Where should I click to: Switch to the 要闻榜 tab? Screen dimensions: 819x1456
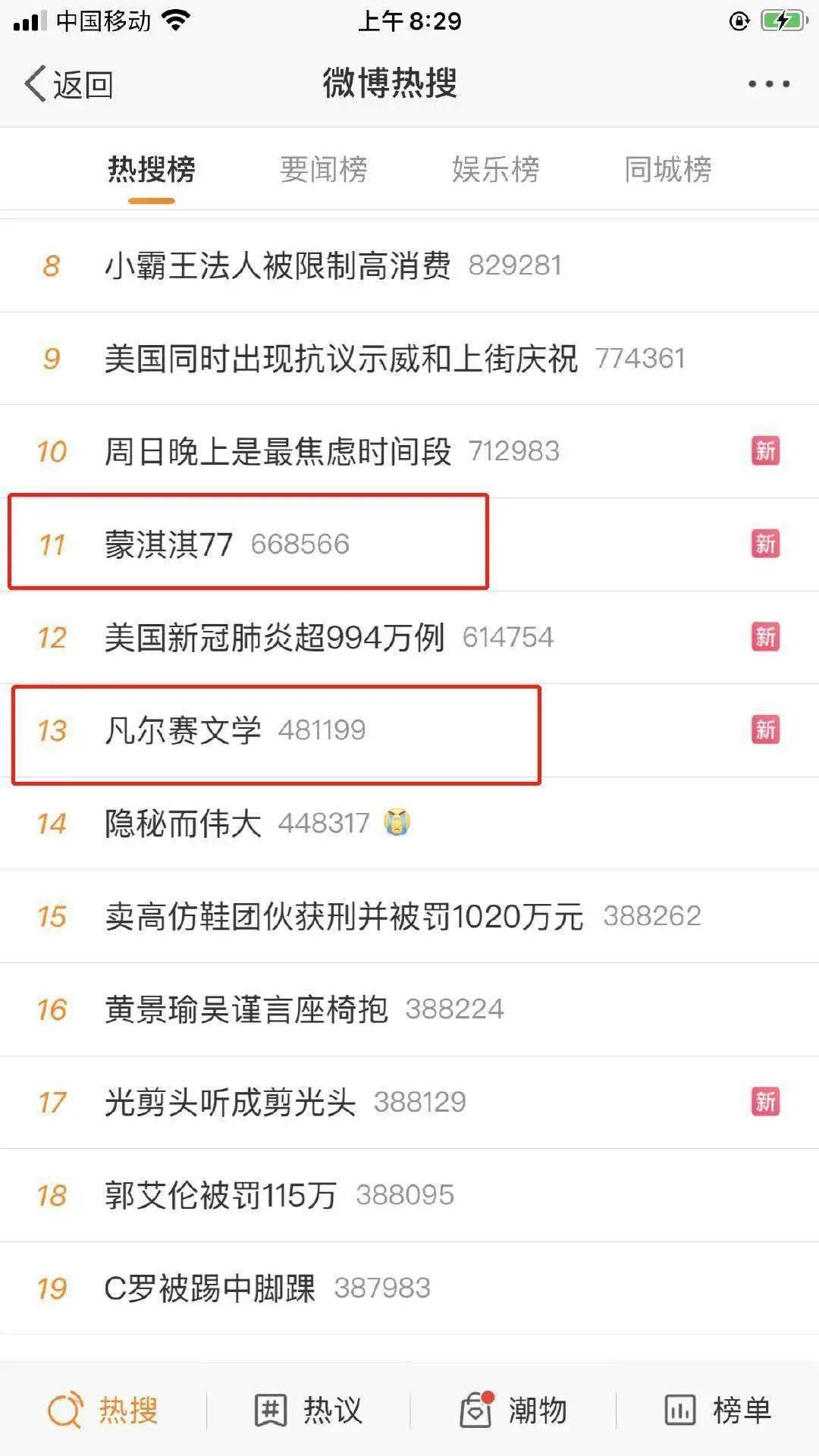click(x=324, y=169)
